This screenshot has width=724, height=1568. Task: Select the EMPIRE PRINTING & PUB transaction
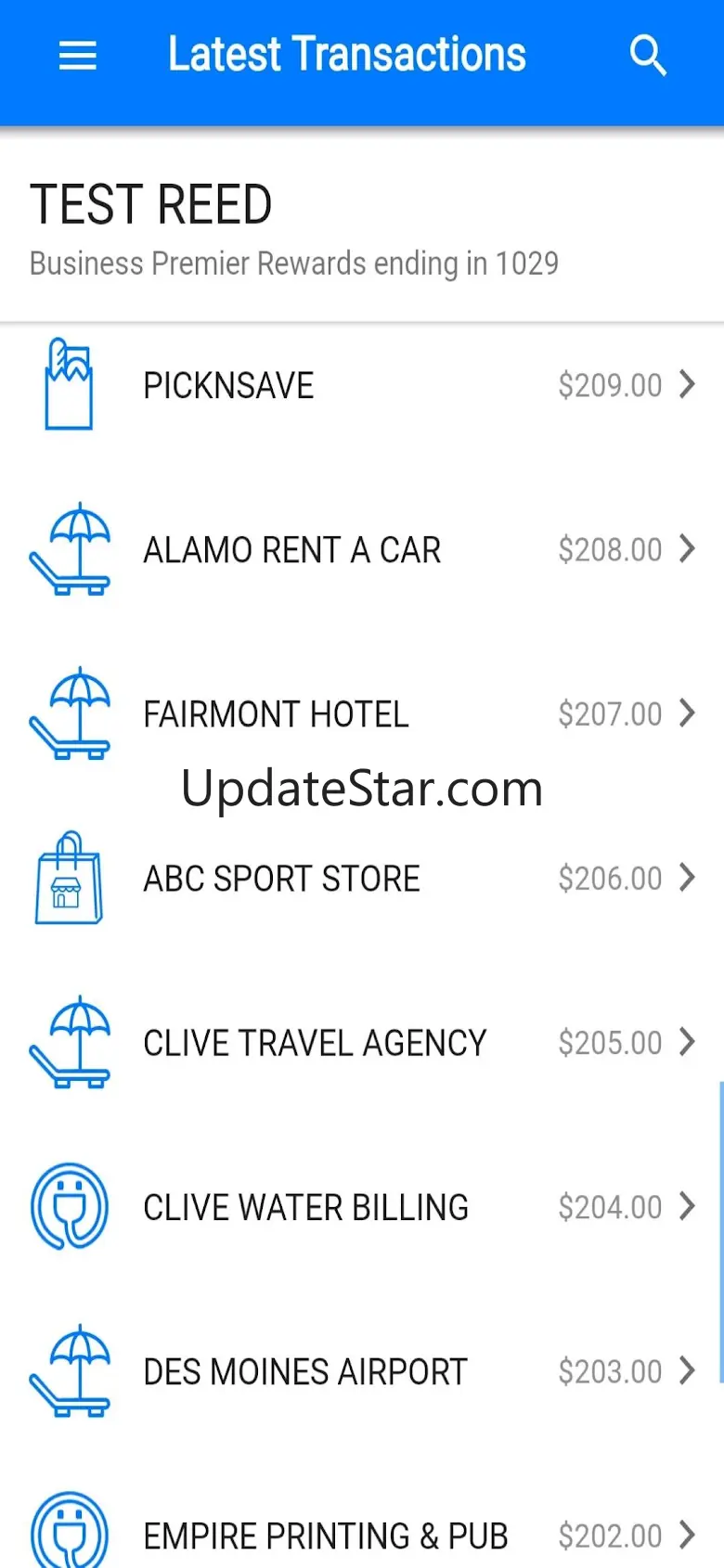click(x=362, y=1533)
